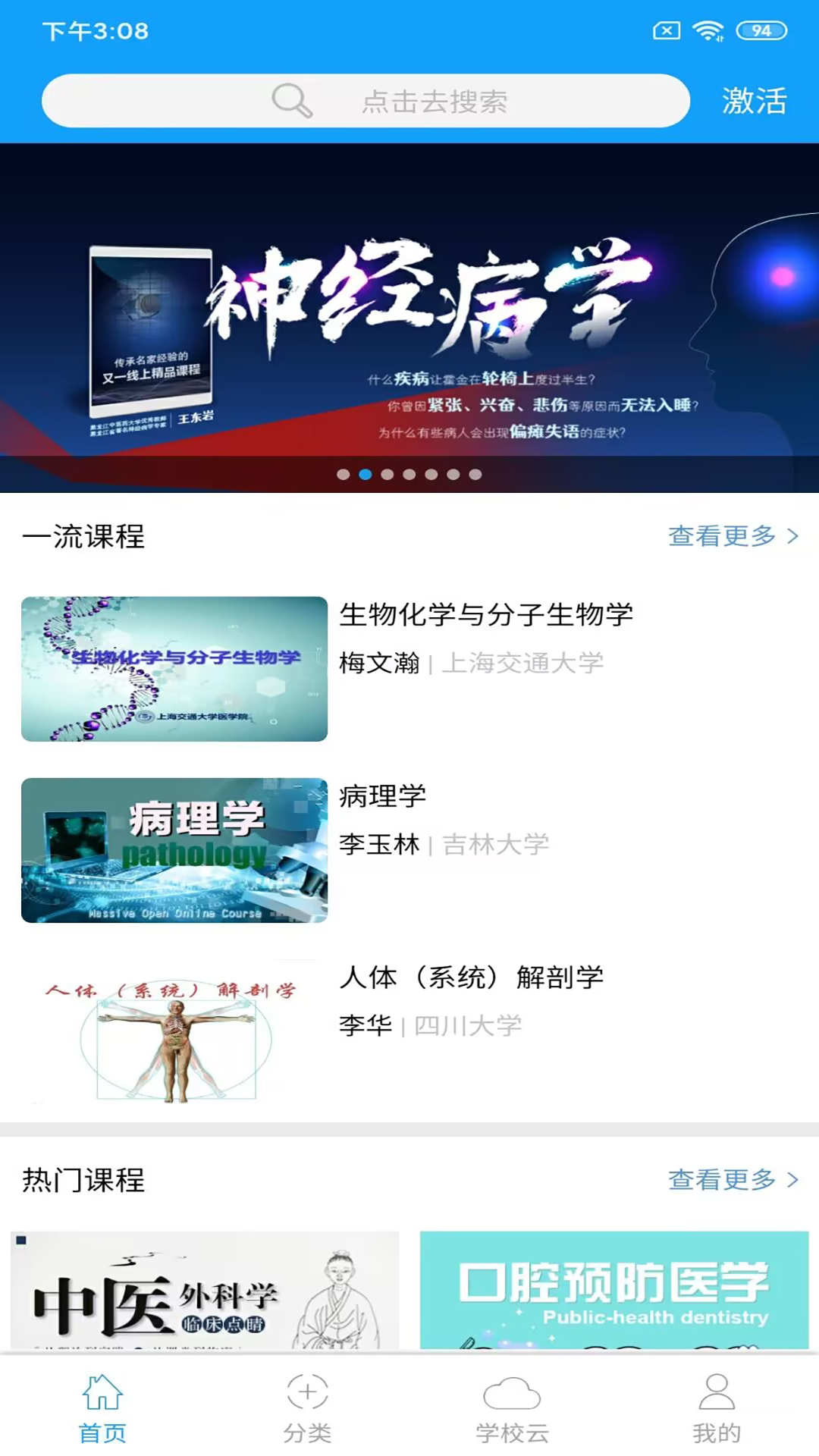Select the second carousel indicator dot
This screenshot has width=819, height=1456.
pyautogui.click(x=366, y=474)
